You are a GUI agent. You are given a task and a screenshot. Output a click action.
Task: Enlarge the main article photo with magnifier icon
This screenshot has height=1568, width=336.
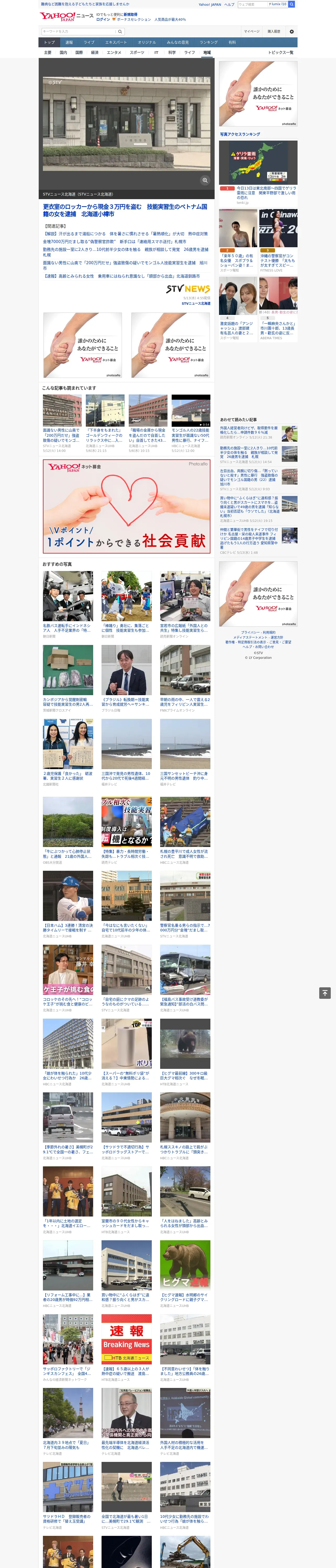[x=205, y=180]
